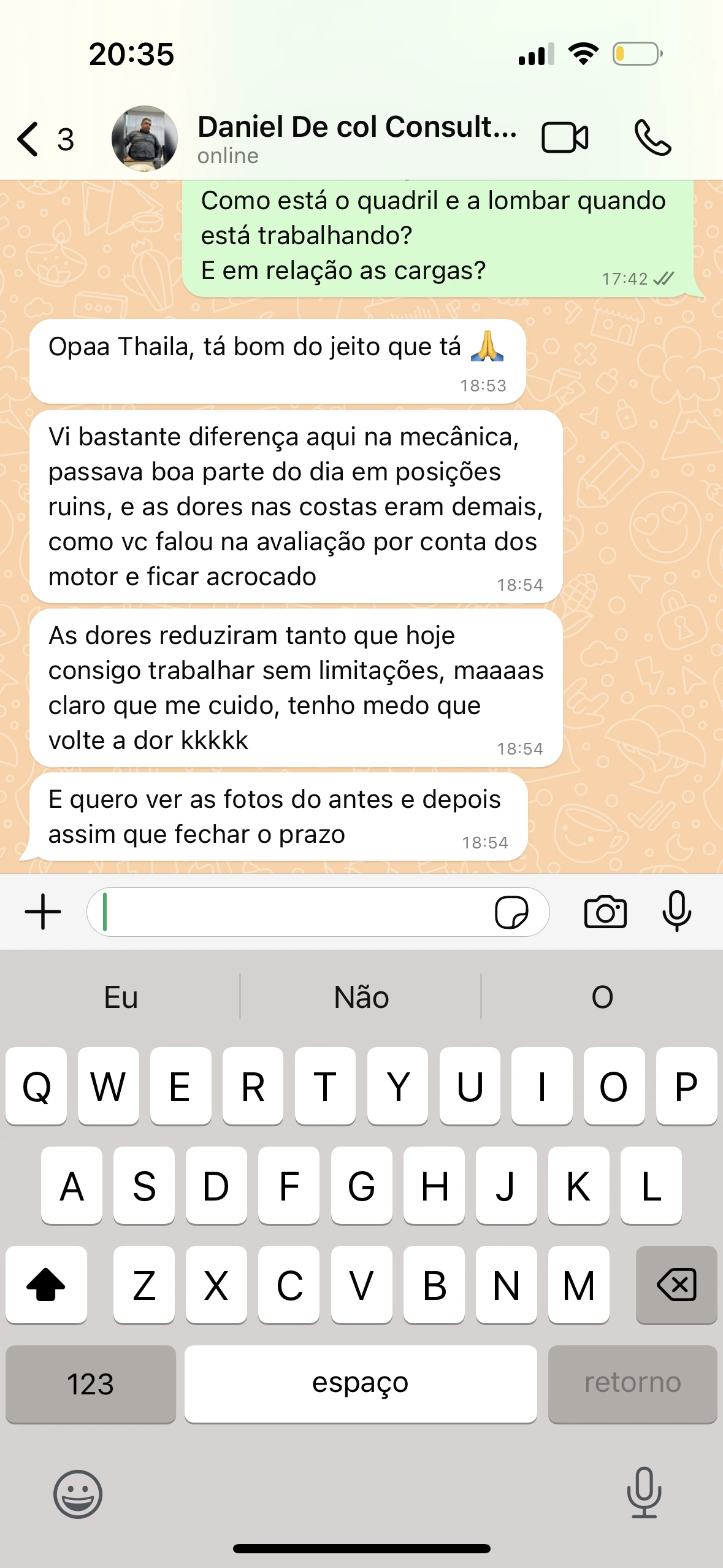Toggle the keyboard shift key

(x=46, y=1285)
